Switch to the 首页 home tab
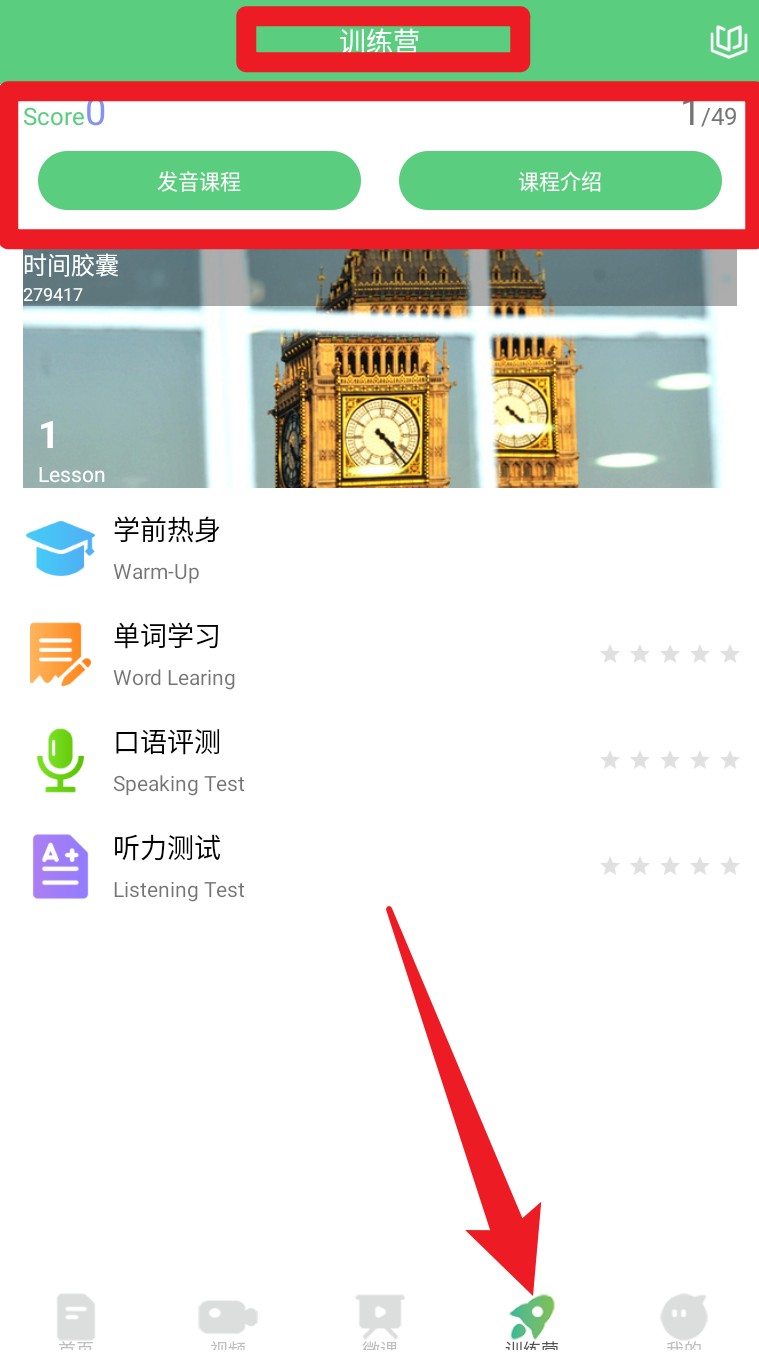Viewport: 759px width, 1354px height. [x=76, y=1322]
